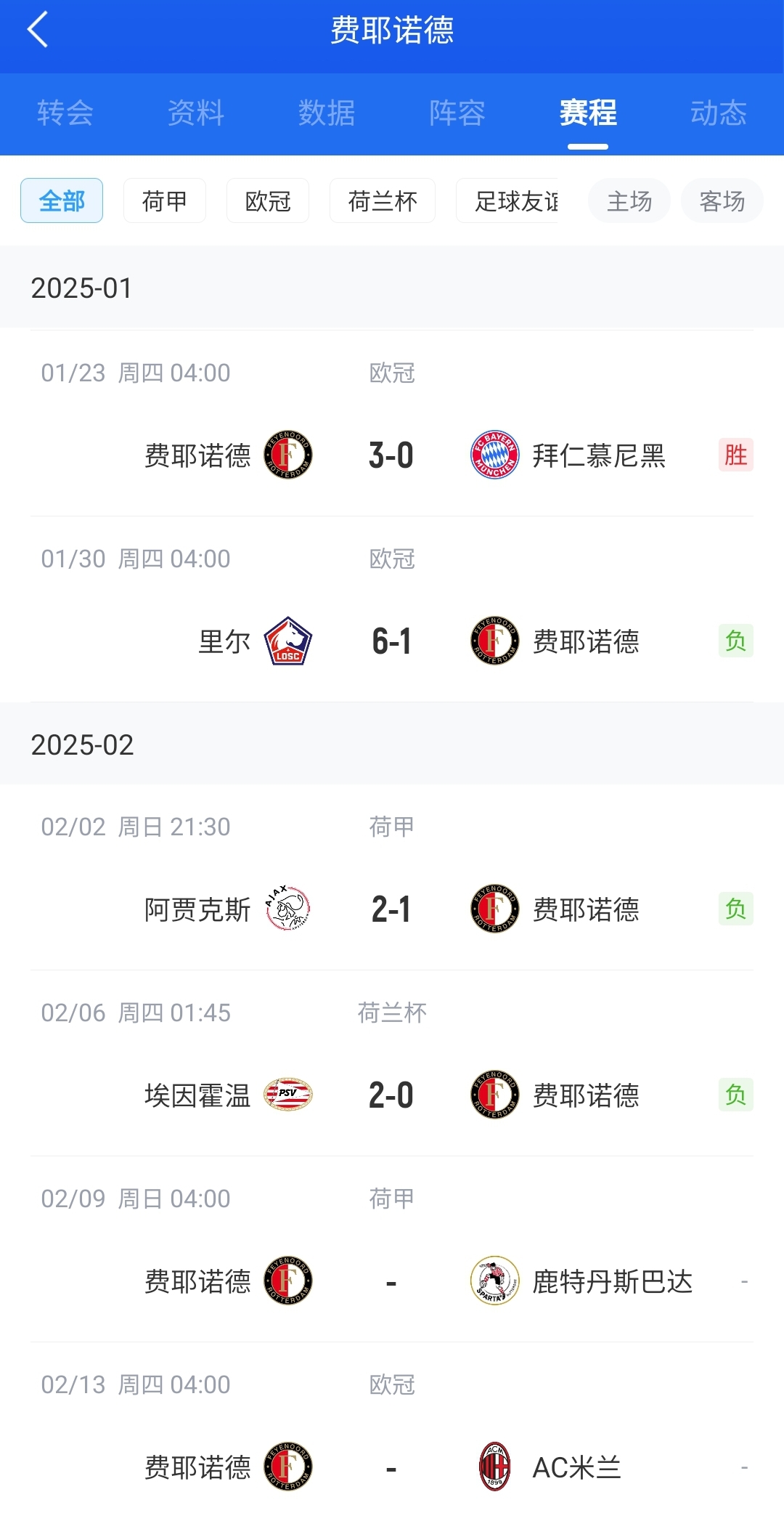Toggle the 主场 home-match filter
The width and height of the screenshot is (784, 1513).
pos(629,201)
